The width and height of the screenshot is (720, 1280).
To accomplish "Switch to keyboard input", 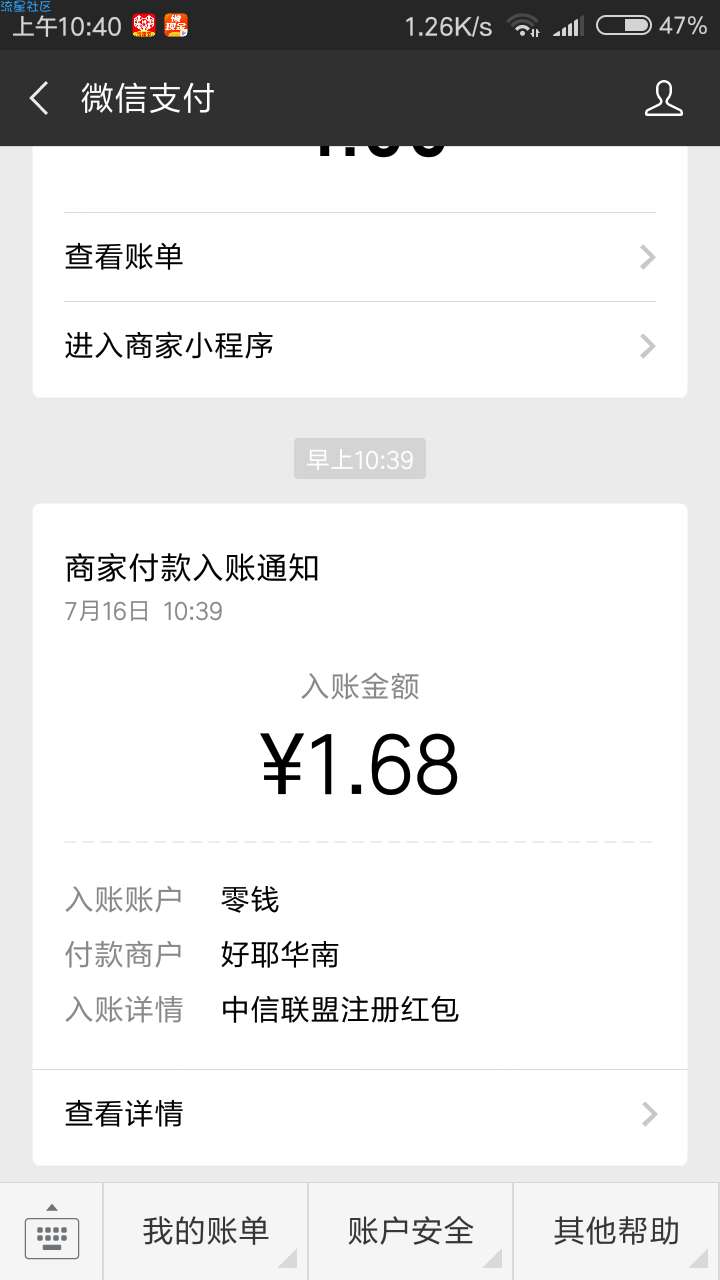I will [51, 1232].
